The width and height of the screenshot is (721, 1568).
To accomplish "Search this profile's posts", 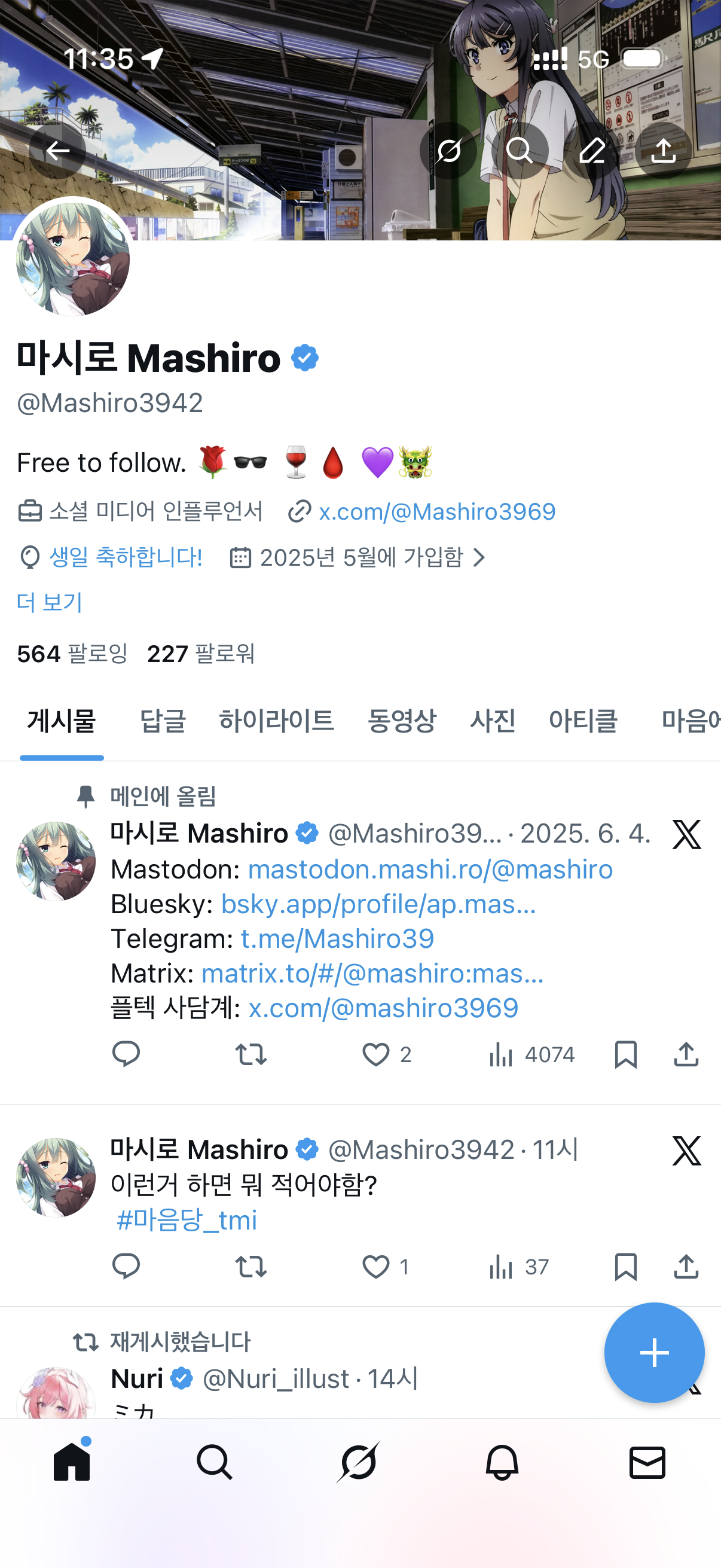I will click(519, 150).
